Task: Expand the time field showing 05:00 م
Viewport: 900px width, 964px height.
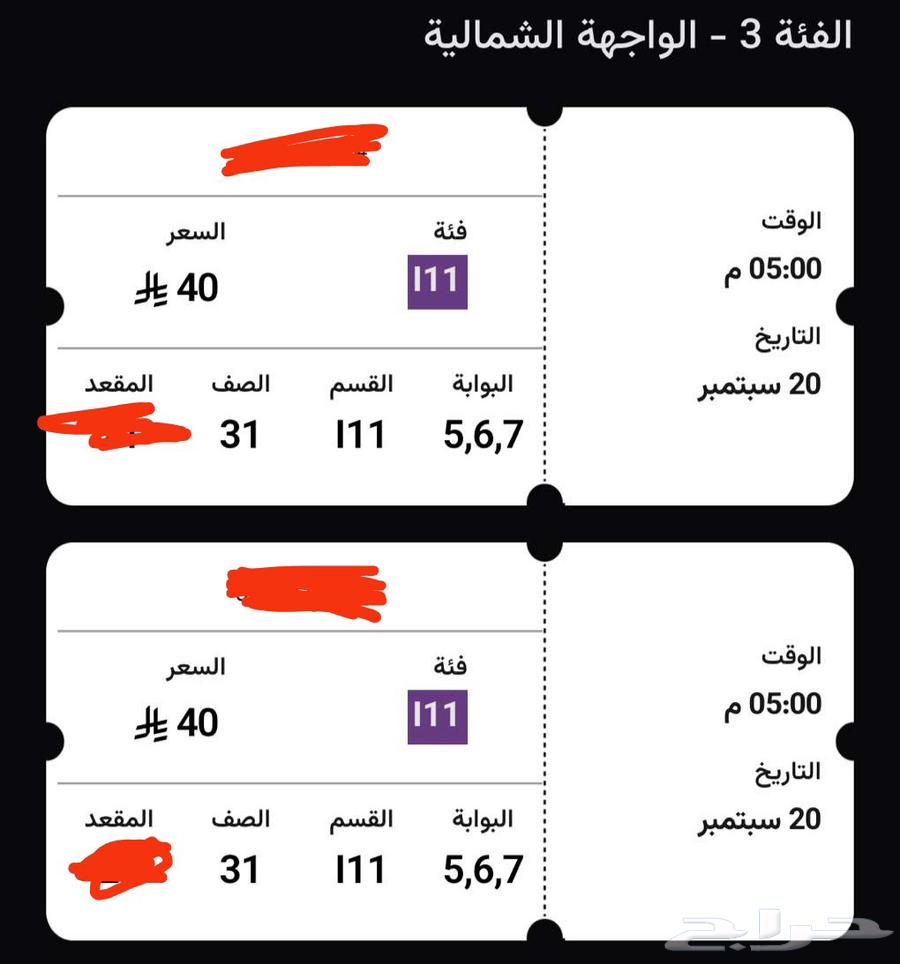Action: tap(775, 269)
